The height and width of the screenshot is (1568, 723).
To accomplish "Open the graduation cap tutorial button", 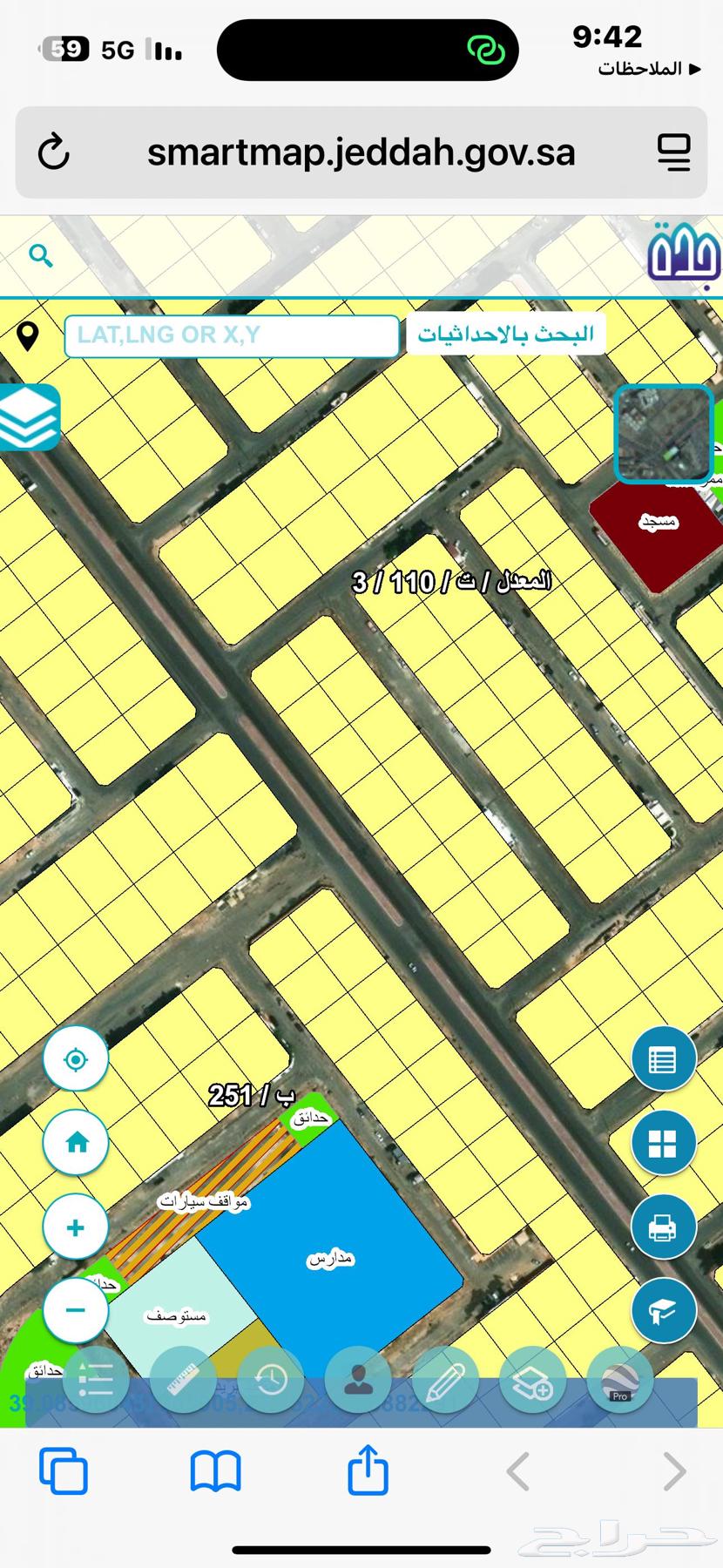I will point(664,1310).
